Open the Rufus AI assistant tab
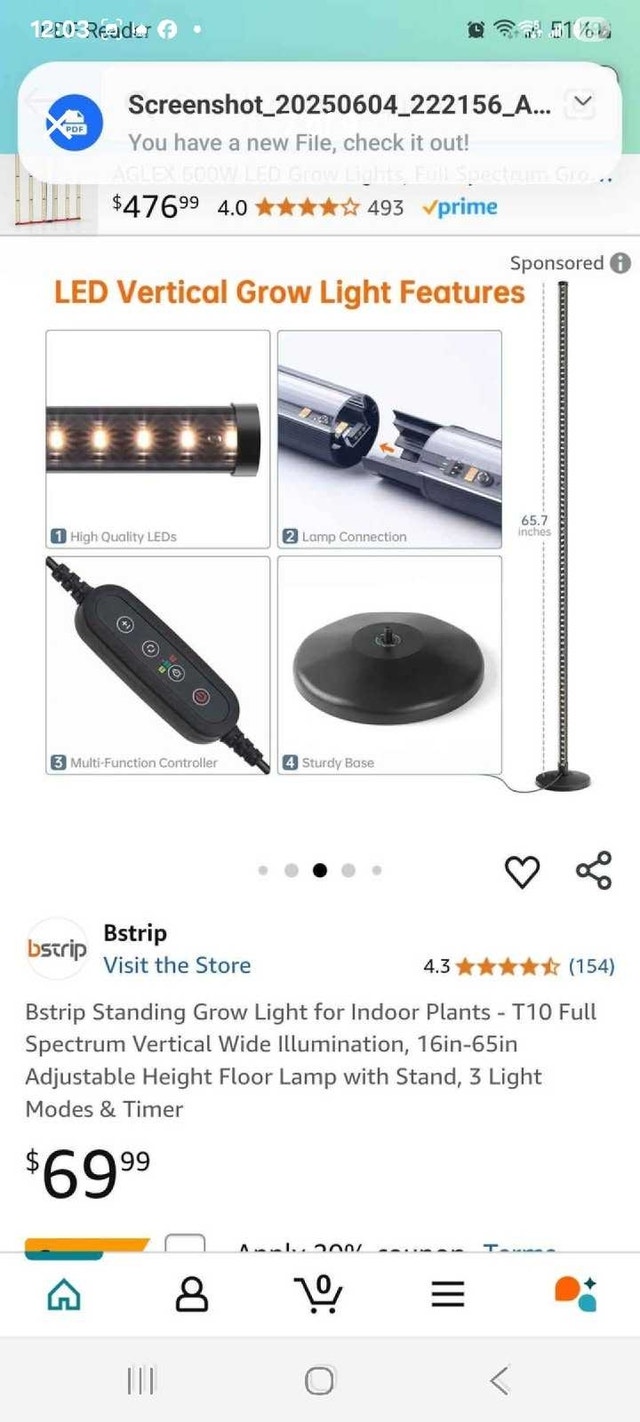The width and height of the screenshot is (640, 1422). click(575, 1294)
